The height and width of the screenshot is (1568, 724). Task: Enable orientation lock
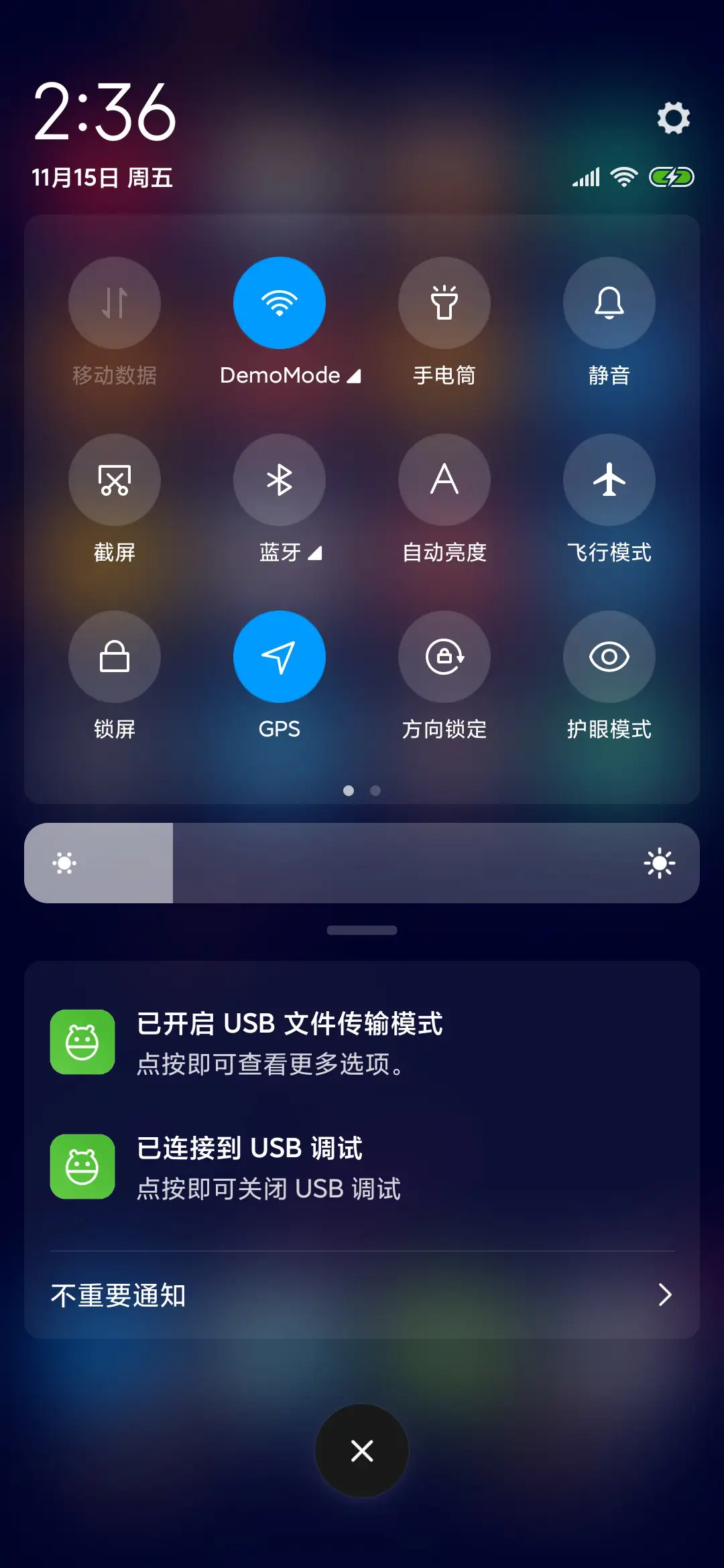click(x=445, y=657)
